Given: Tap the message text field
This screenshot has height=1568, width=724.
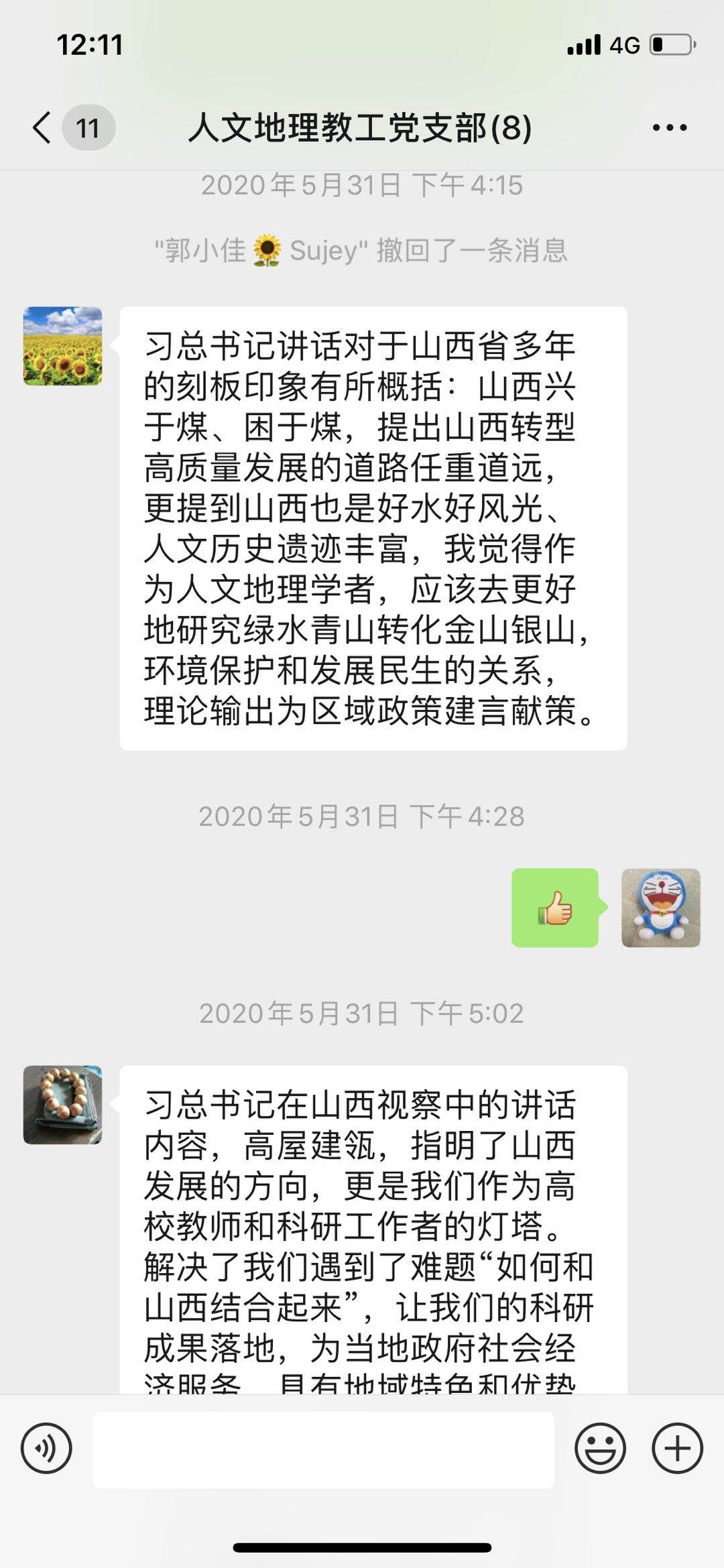Looking at the screenshot, I should click(323, 1449).
